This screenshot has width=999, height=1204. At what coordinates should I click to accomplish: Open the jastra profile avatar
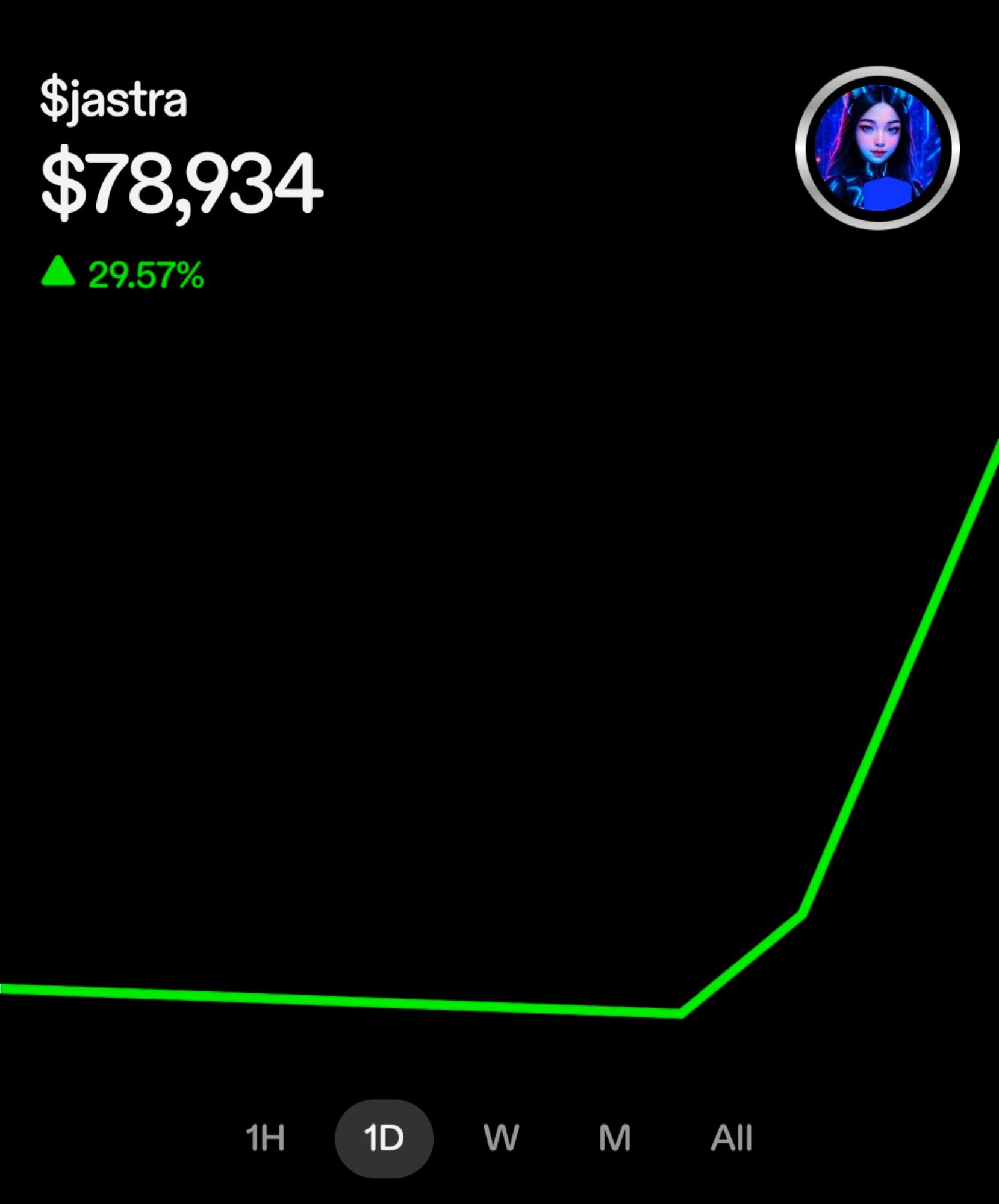pos(877,148)
